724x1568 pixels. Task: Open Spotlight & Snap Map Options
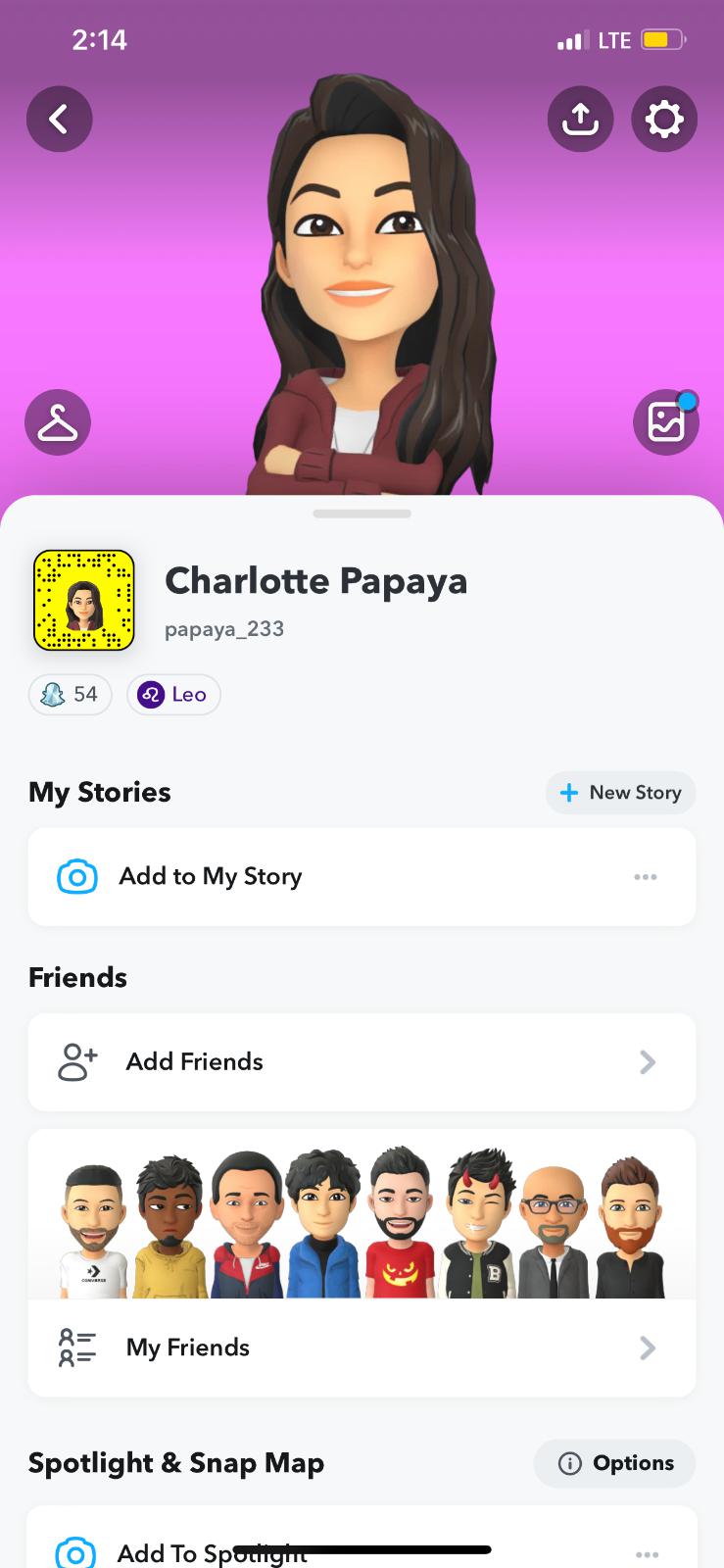coord(615,1463)
